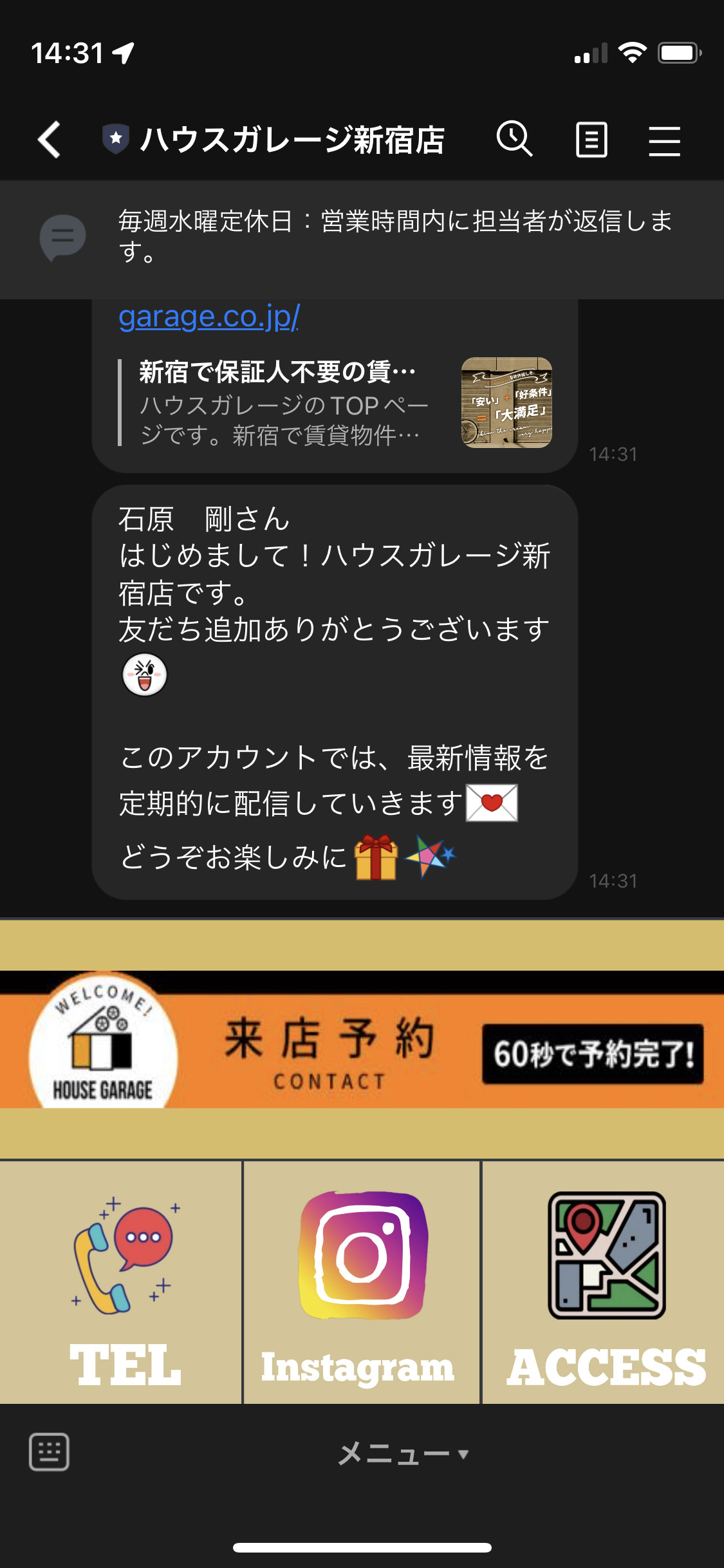Open the garage.co.jp link
The image size is (724, 1568).
pyautogui.click(x=209, y=317)
